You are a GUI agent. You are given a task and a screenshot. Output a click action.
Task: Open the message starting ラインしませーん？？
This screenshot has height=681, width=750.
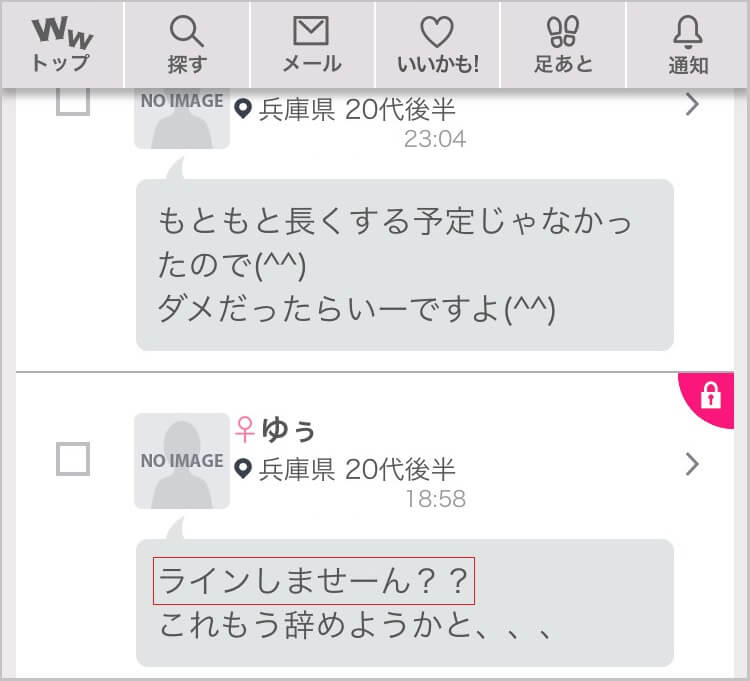(404, 602)
